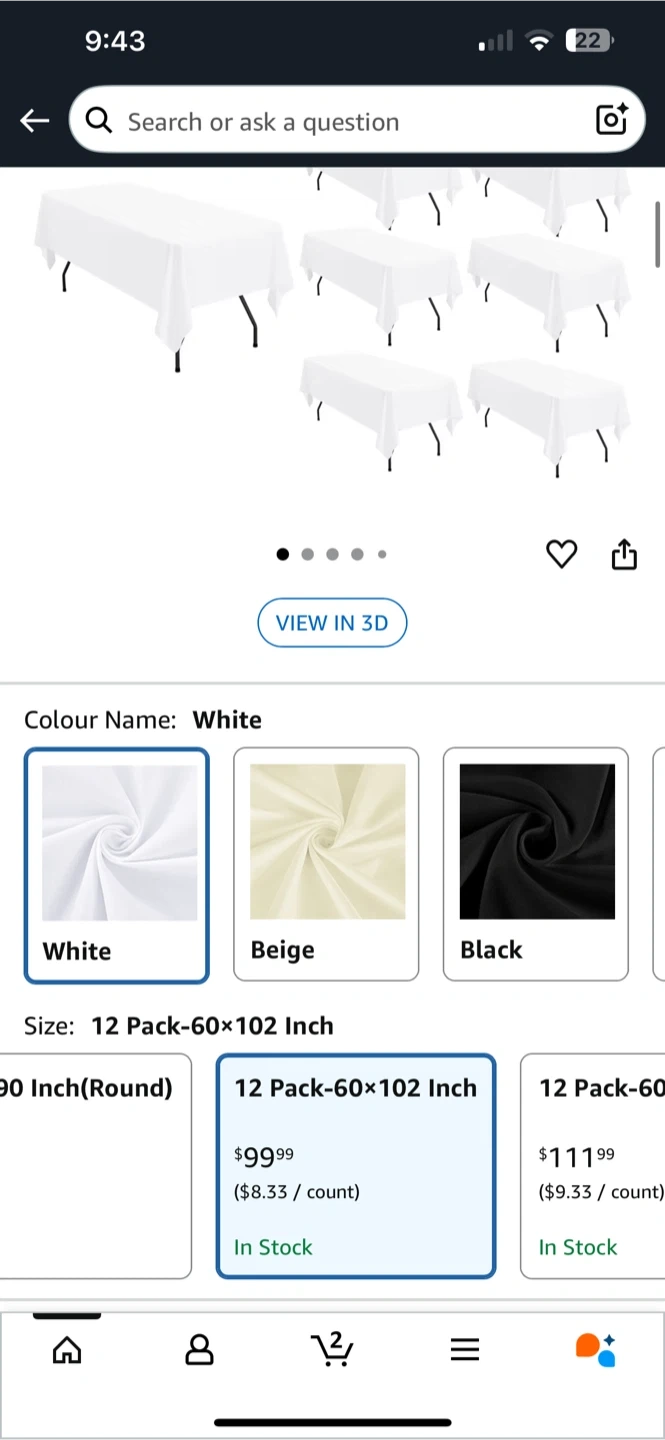Open the AI assistant chat icon
Image resolution: width=665 pixels, height=1440 pixels.
pos(596,1349)
